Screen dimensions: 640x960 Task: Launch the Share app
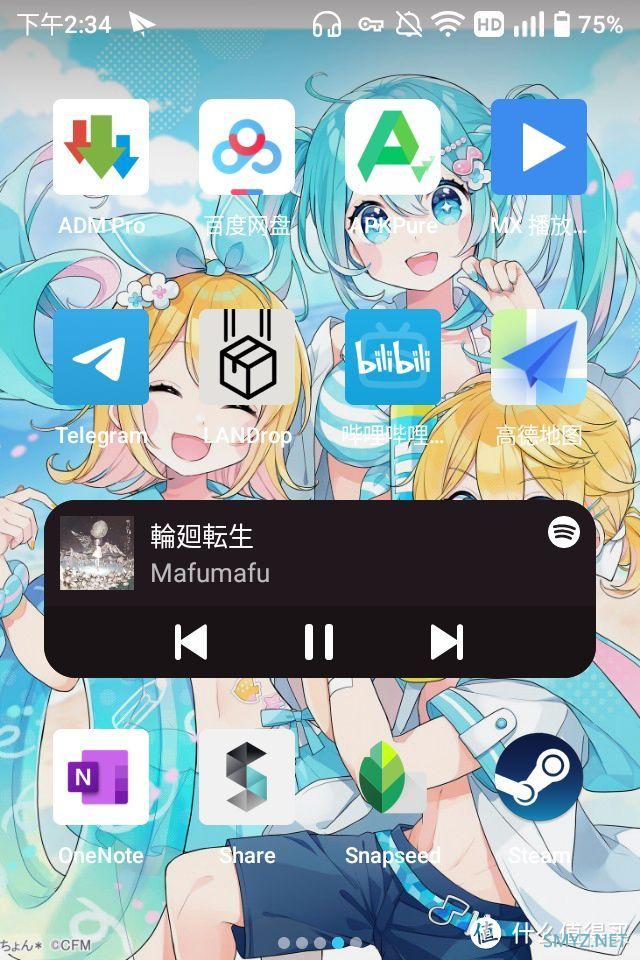247,777
